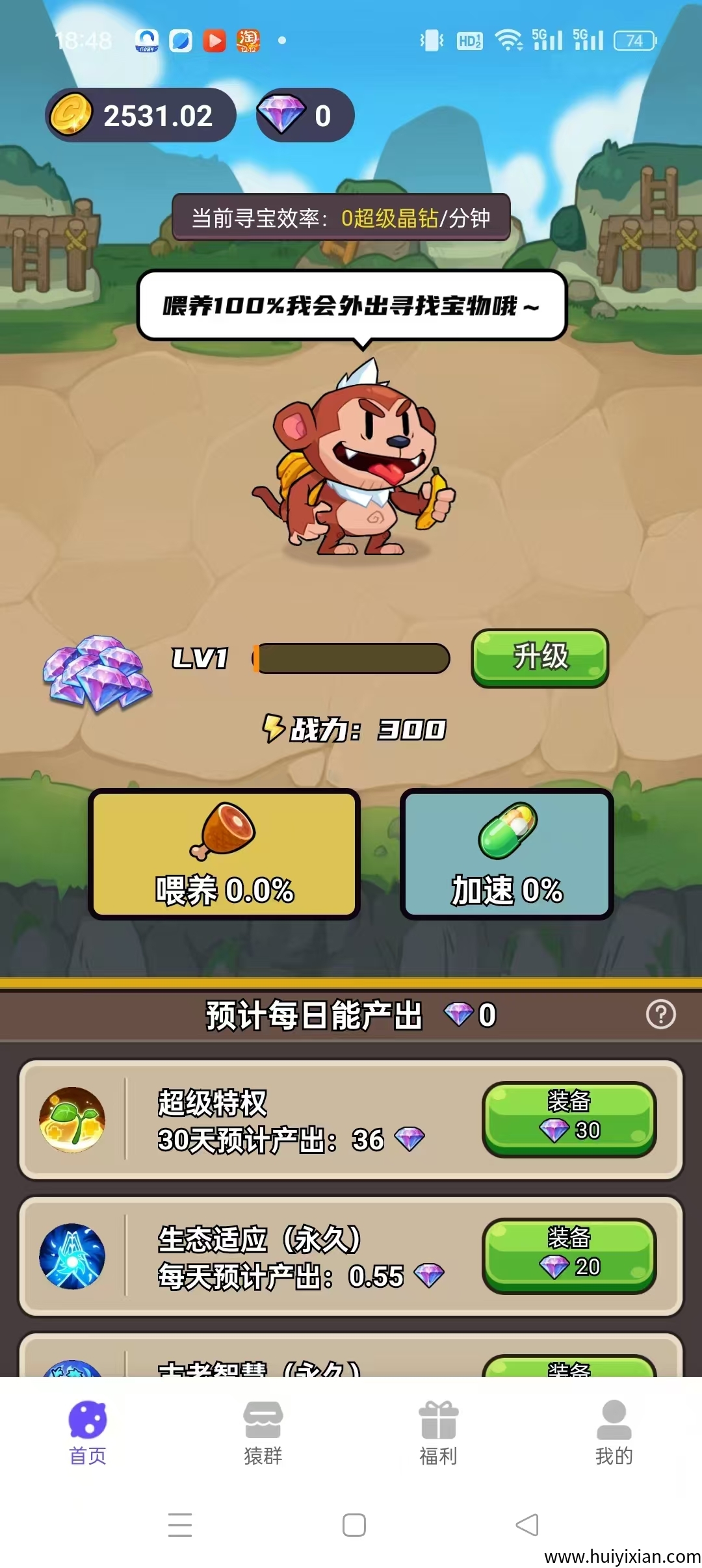Go back with the system back button

(527, 1524)
